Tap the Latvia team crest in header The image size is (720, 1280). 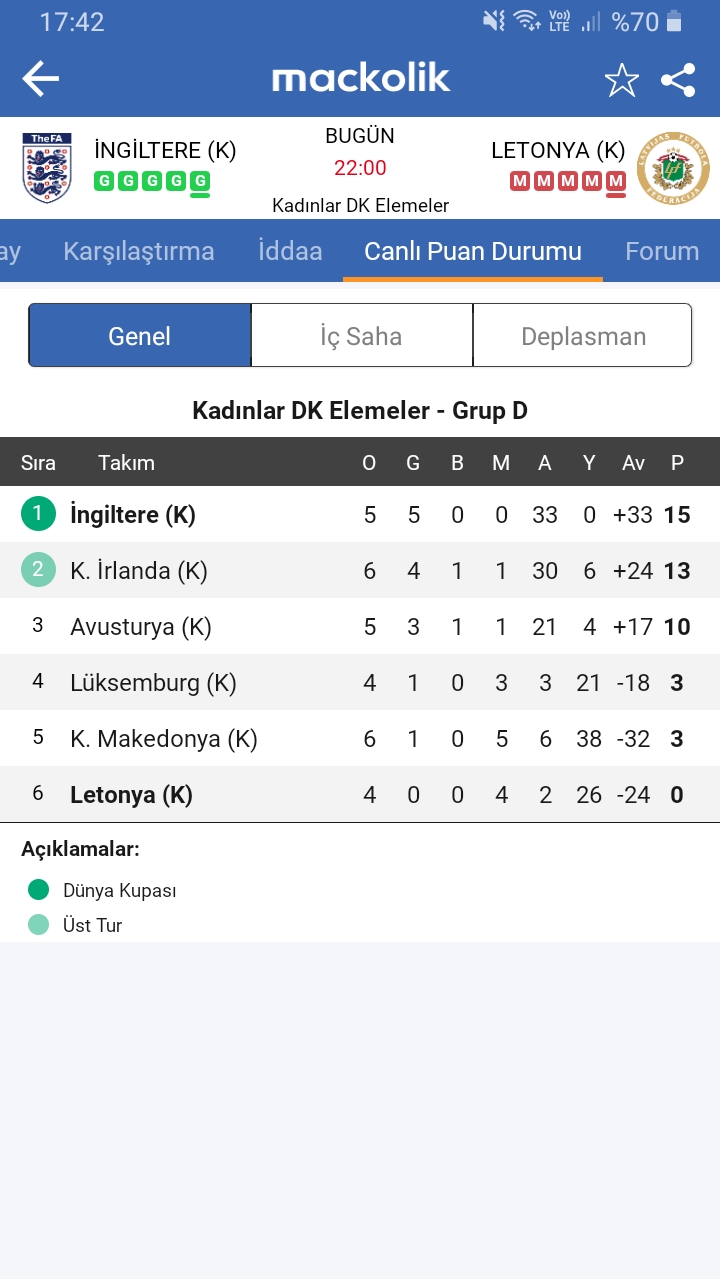coord(673,167)
